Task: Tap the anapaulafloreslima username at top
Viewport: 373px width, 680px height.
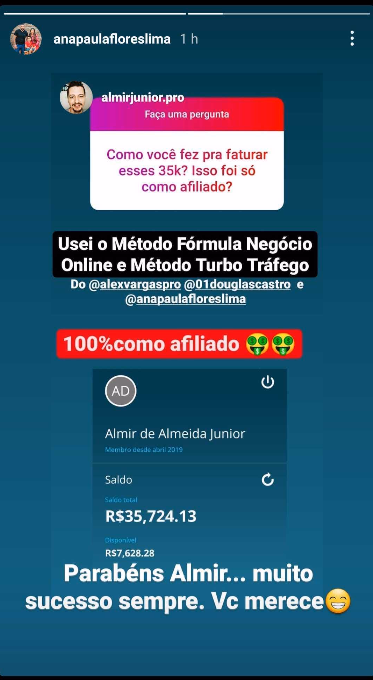Action: pyautogui.click(x=112, y=39)
